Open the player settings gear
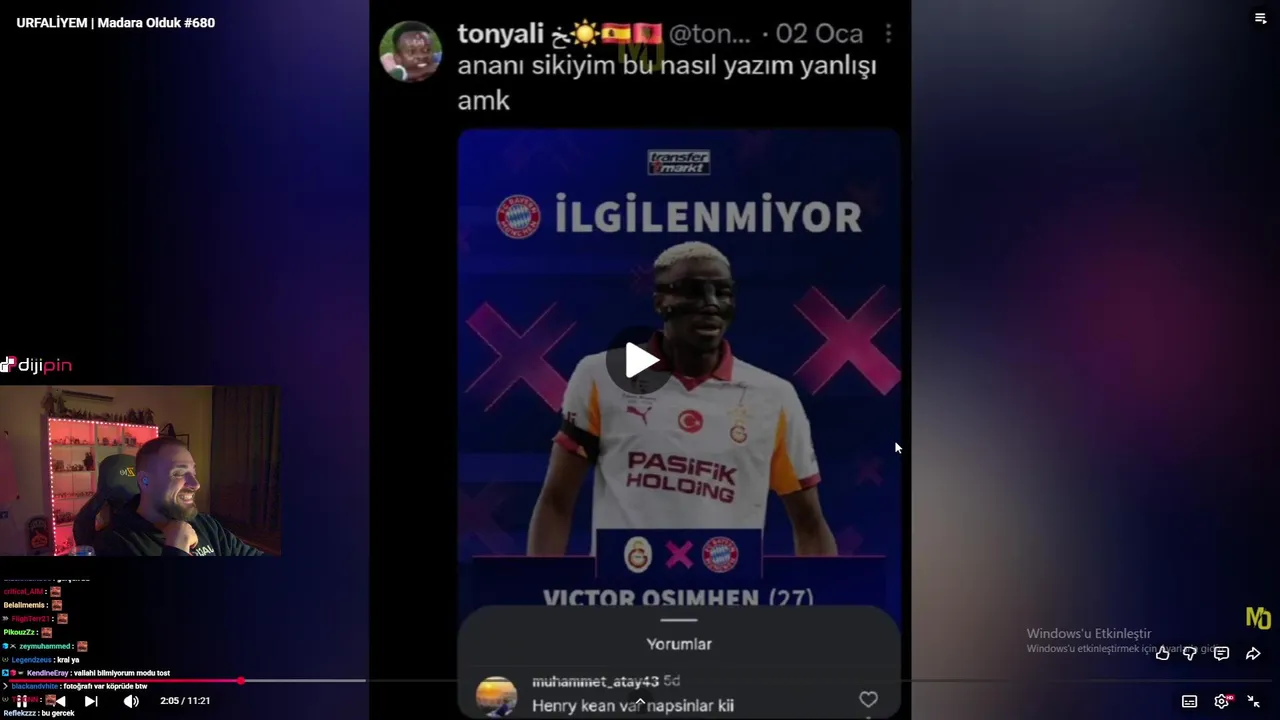This screenshot has width=1280, height=720. pyautogui.click(x=1221, y=702)
